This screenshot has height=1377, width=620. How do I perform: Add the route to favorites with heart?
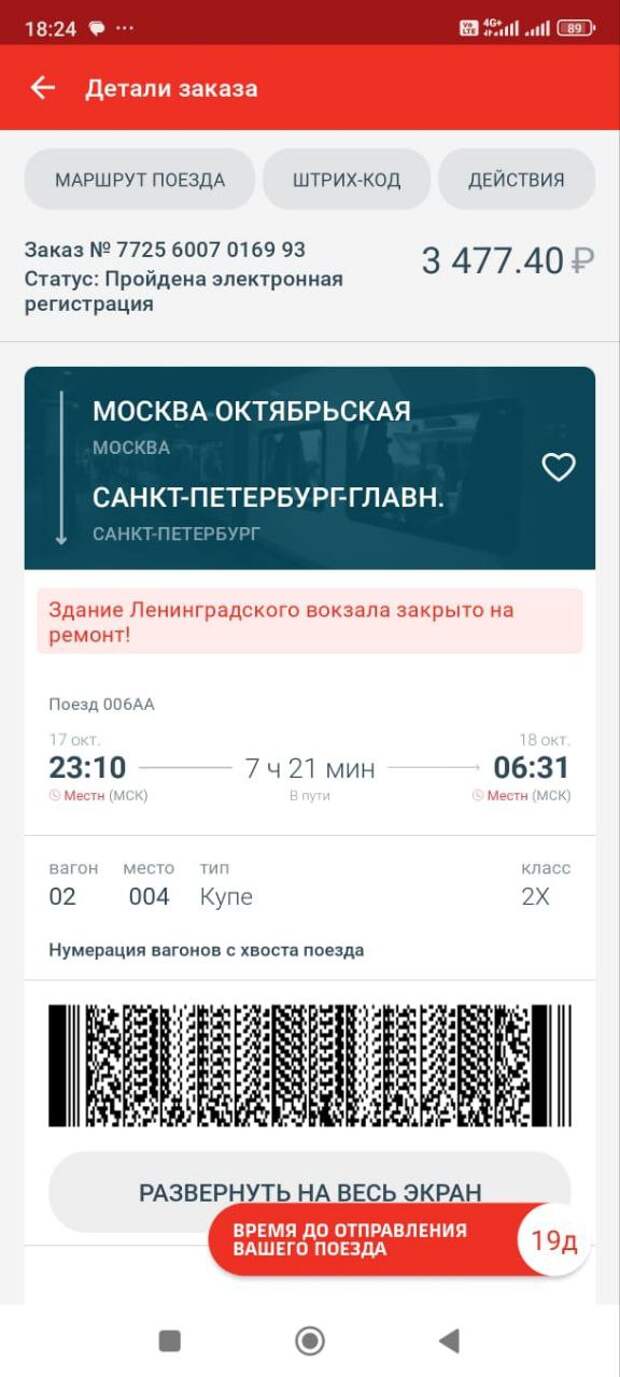(x=558, y=467)
